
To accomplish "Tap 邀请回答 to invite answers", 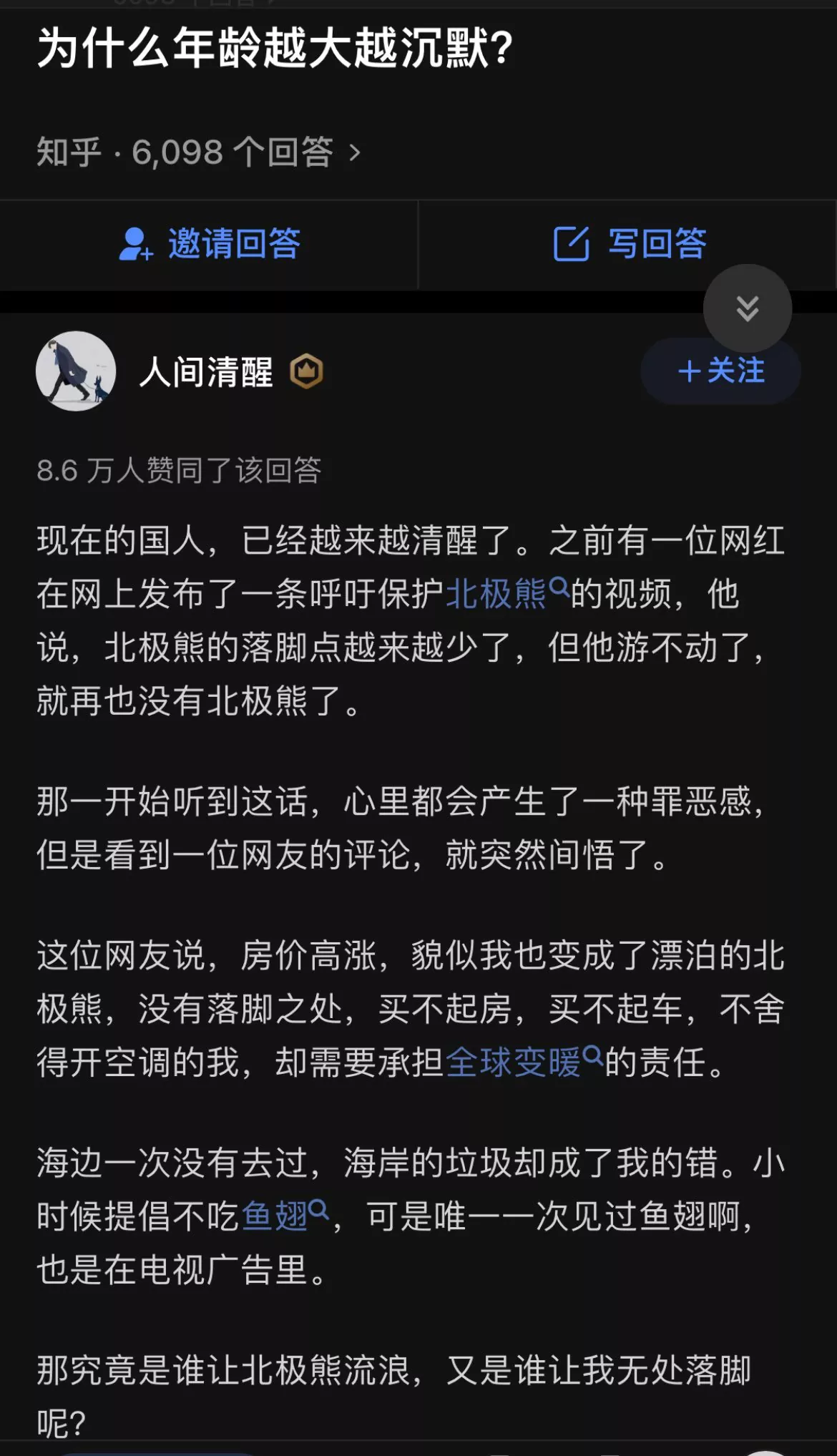I will (209, 244).
